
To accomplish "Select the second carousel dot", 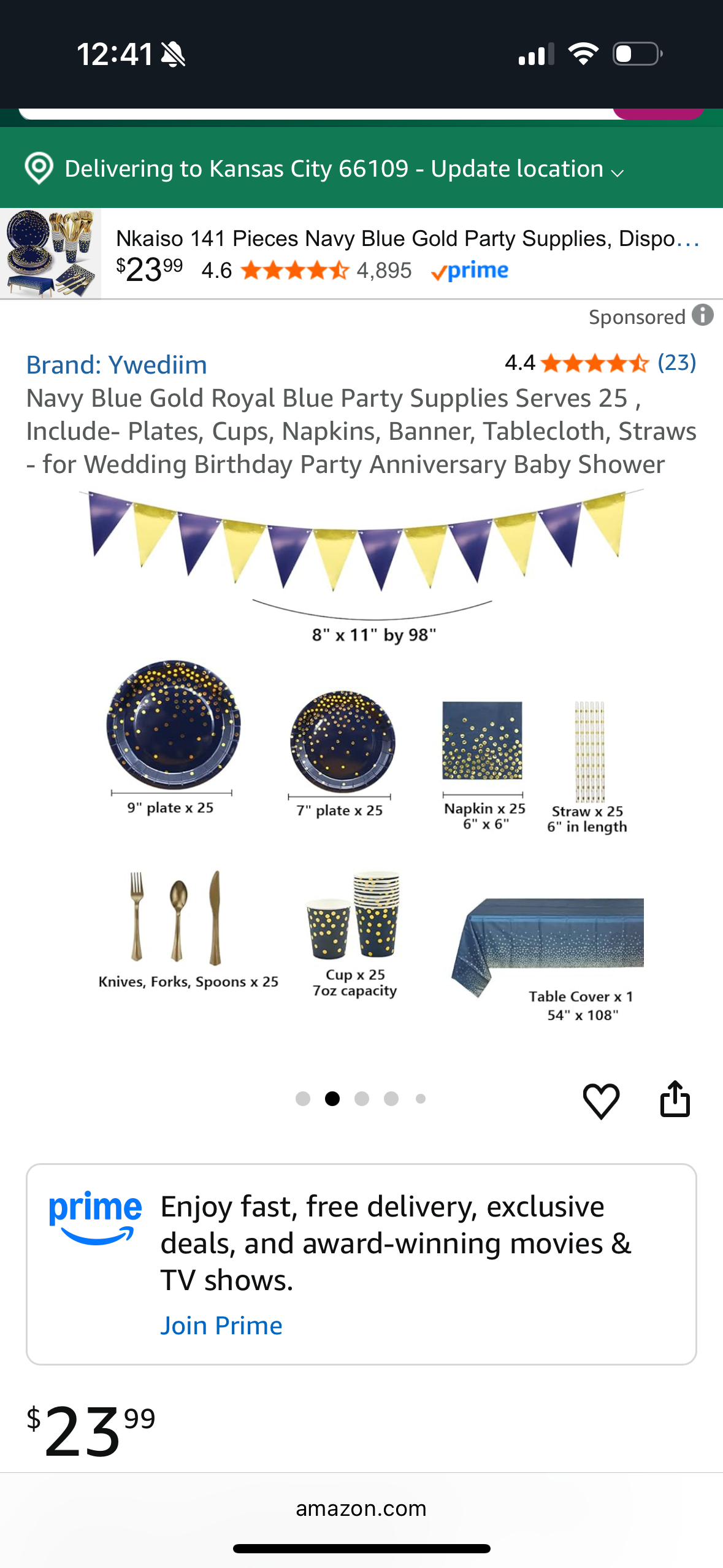I will (332, 1099).
